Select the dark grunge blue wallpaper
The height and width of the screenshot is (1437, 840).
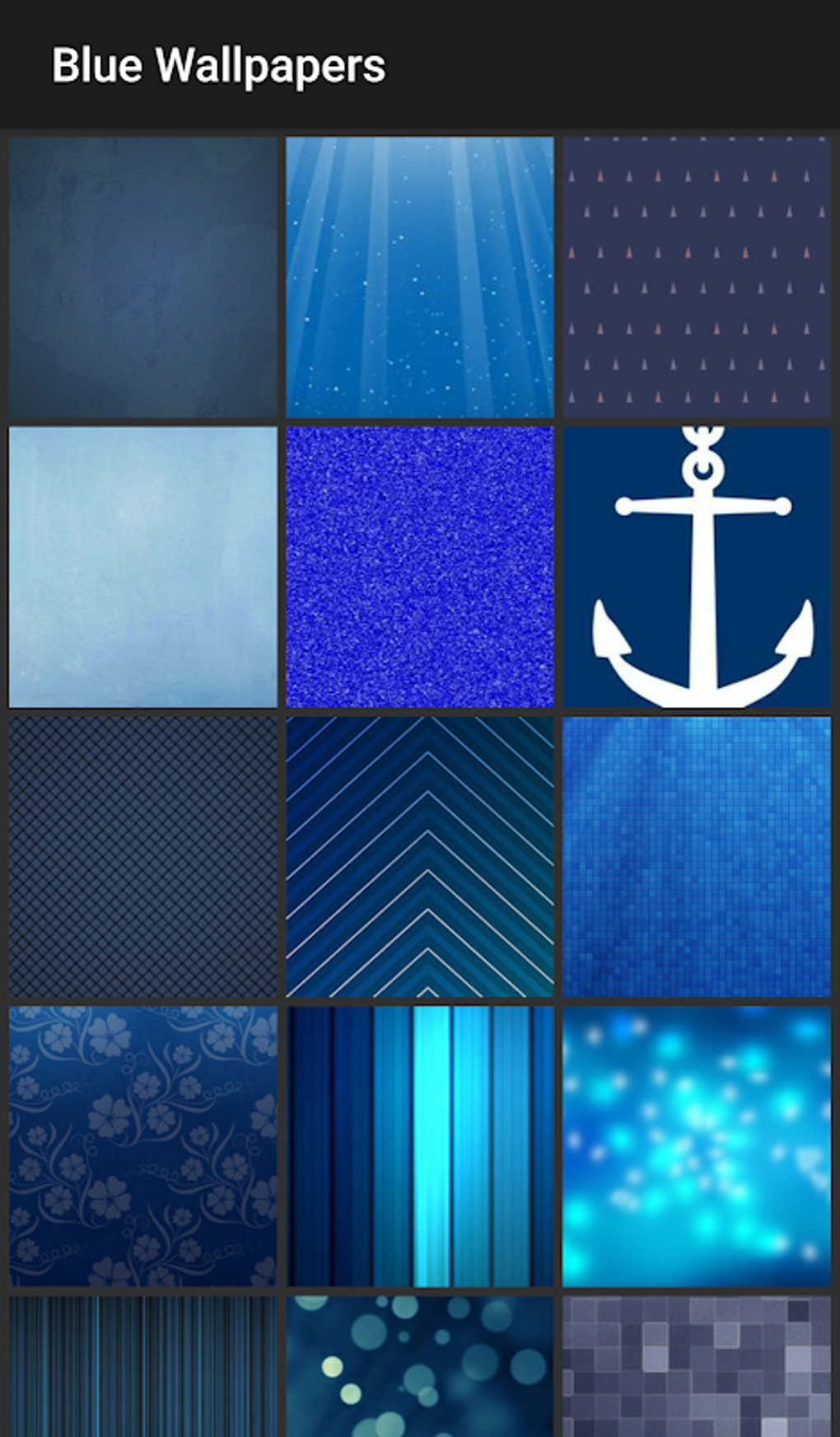point(142,272)
